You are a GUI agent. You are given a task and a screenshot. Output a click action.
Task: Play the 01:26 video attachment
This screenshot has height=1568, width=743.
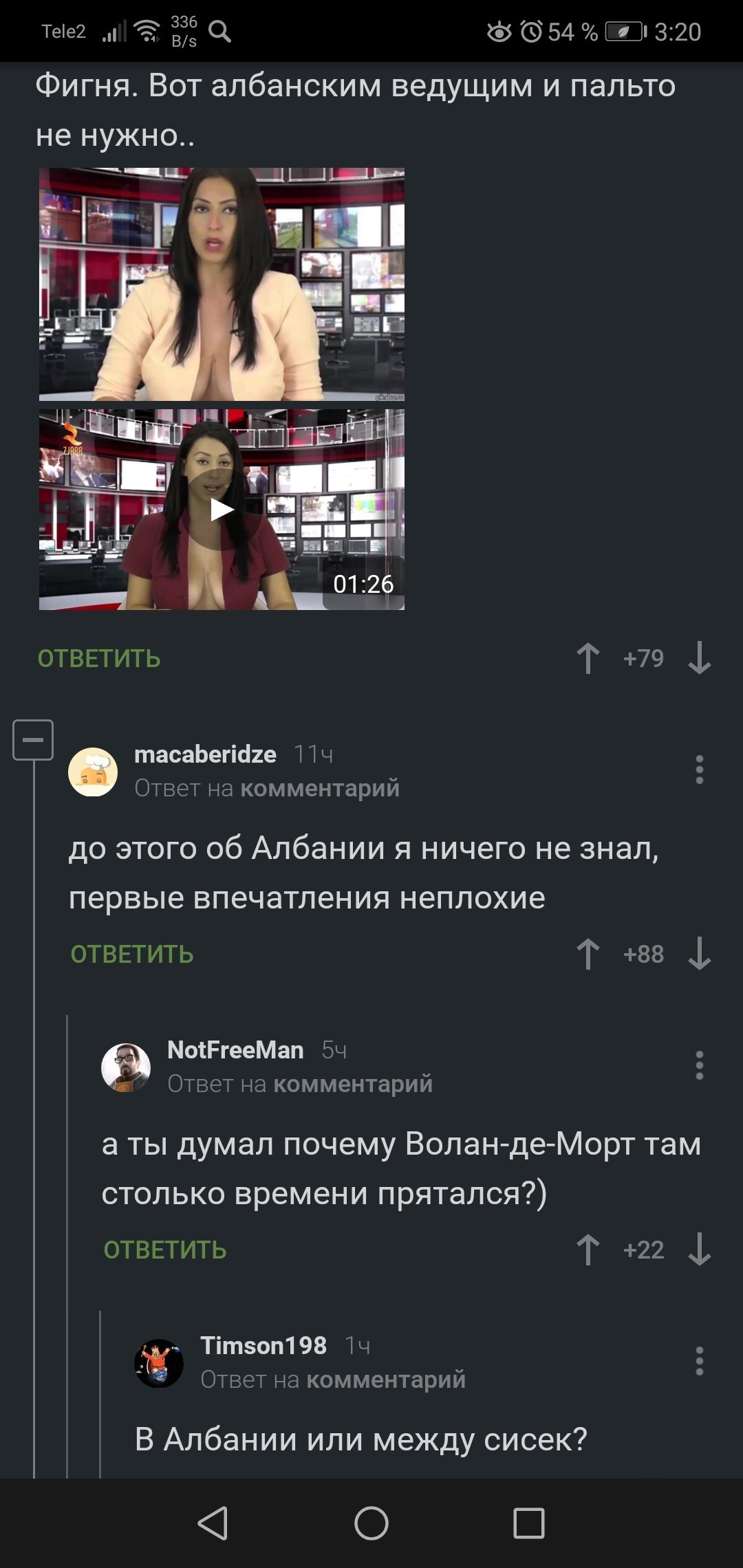point(222,510)
